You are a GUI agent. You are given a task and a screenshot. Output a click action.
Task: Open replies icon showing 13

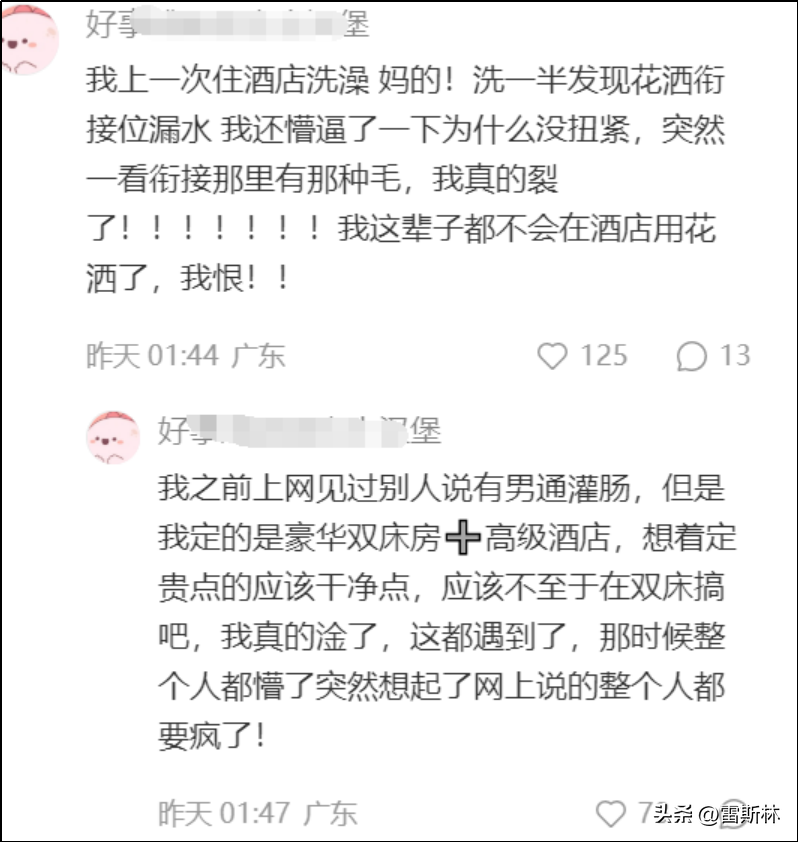tap(692, 355)
